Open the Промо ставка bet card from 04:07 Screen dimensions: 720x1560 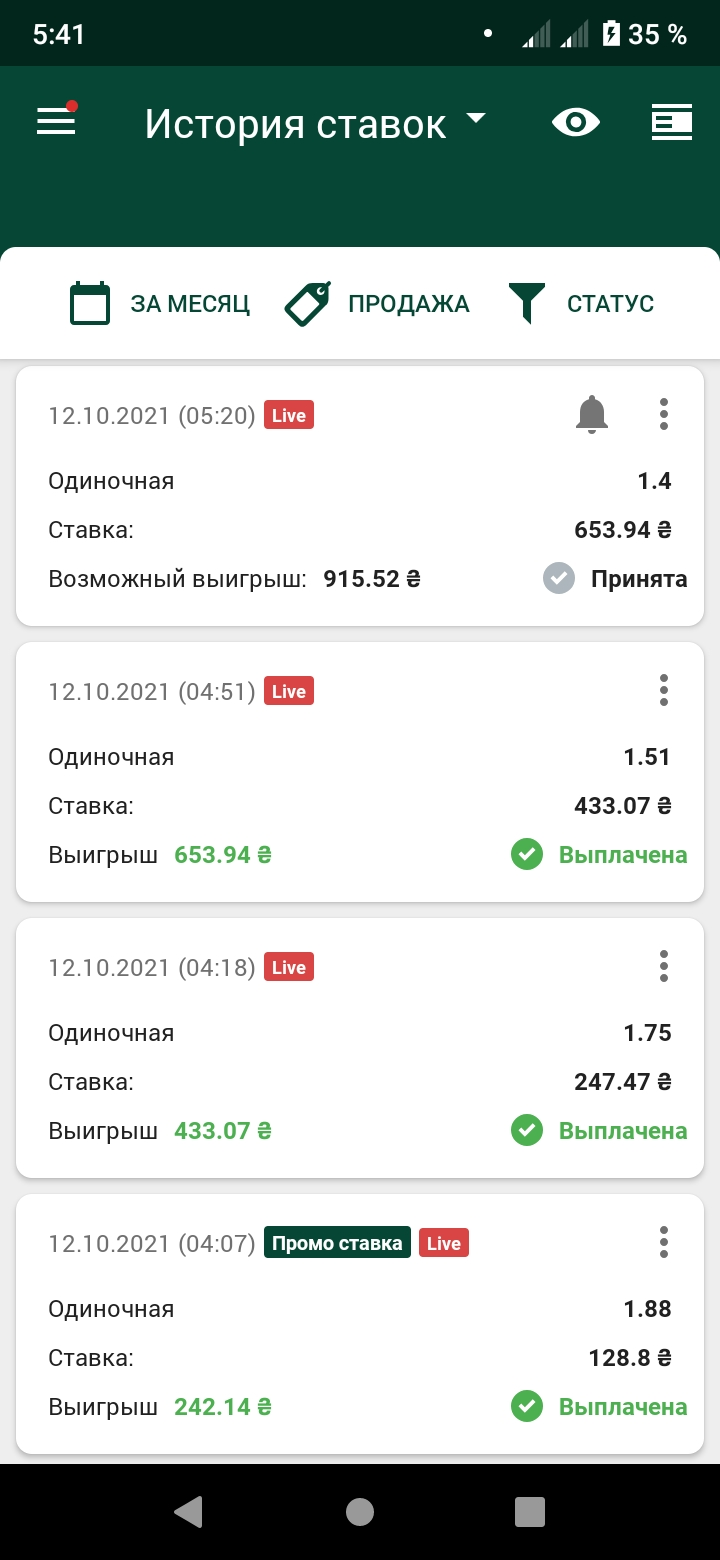point(360,1324)
